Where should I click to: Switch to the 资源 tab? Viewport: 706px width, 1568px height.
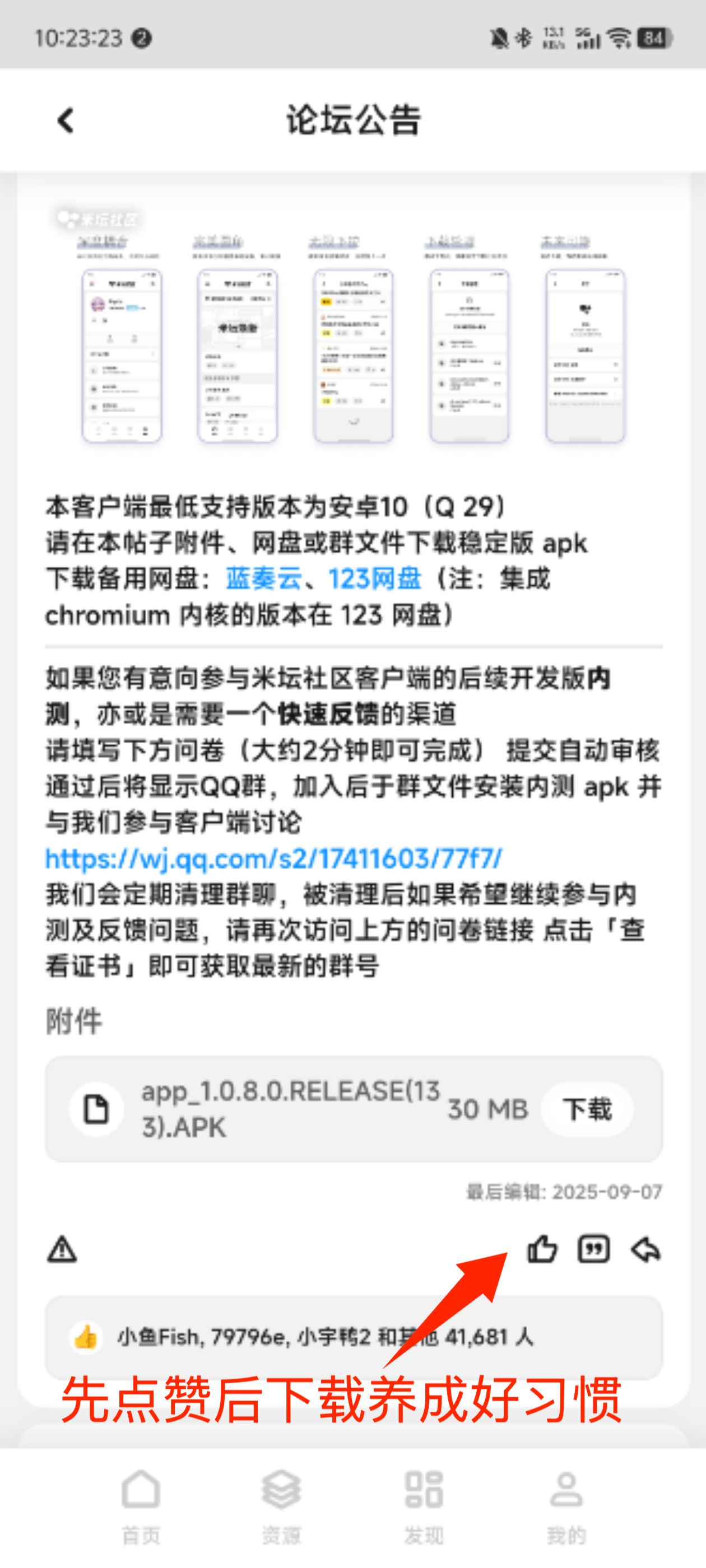coord(281,1506)
